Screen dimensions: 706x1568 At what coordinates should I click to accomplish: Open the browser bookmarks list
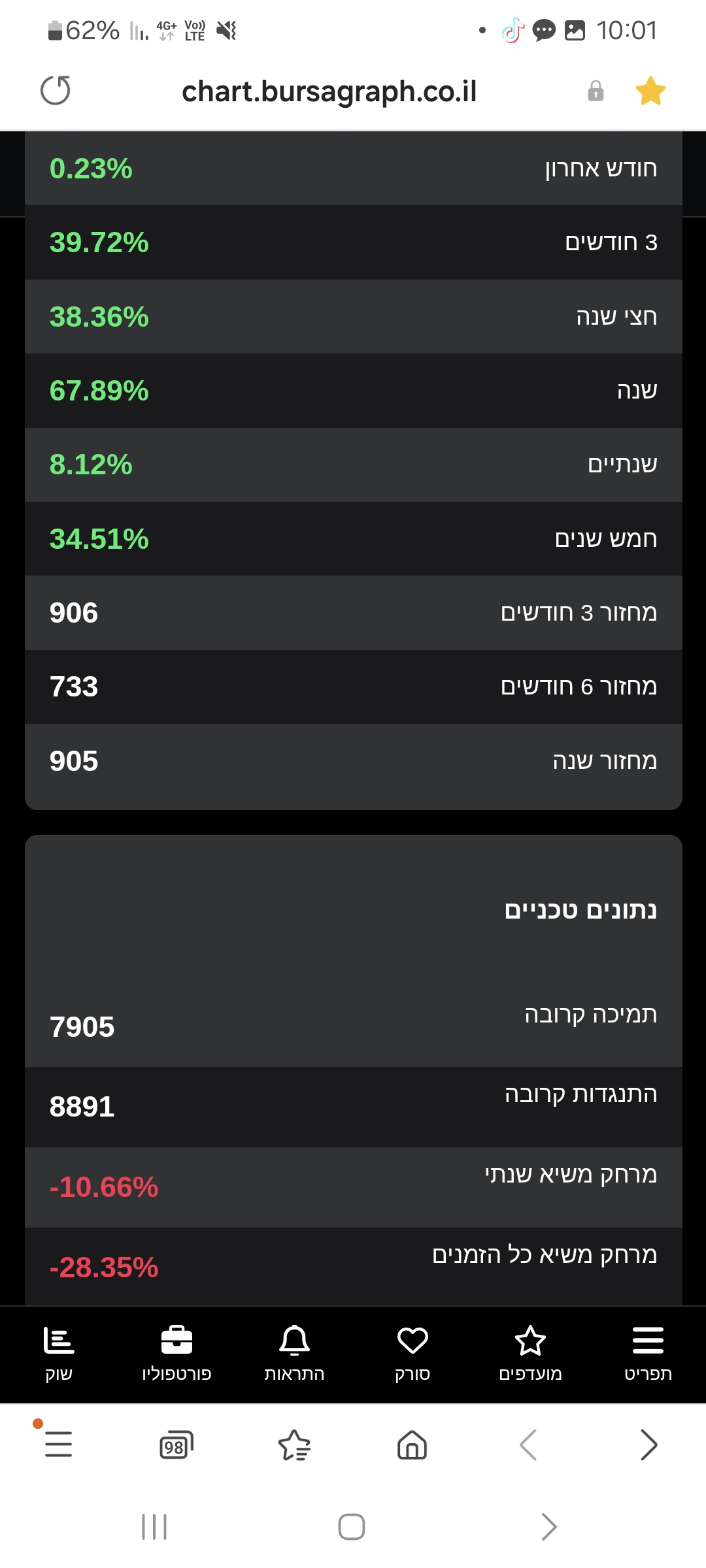pos(294,1445)
